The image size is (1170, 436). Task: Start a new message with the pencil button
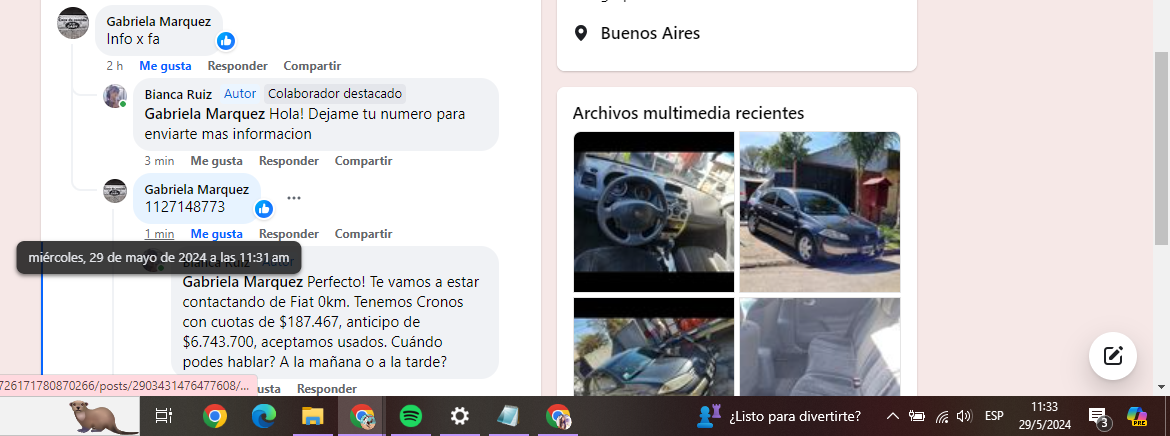1112,355
